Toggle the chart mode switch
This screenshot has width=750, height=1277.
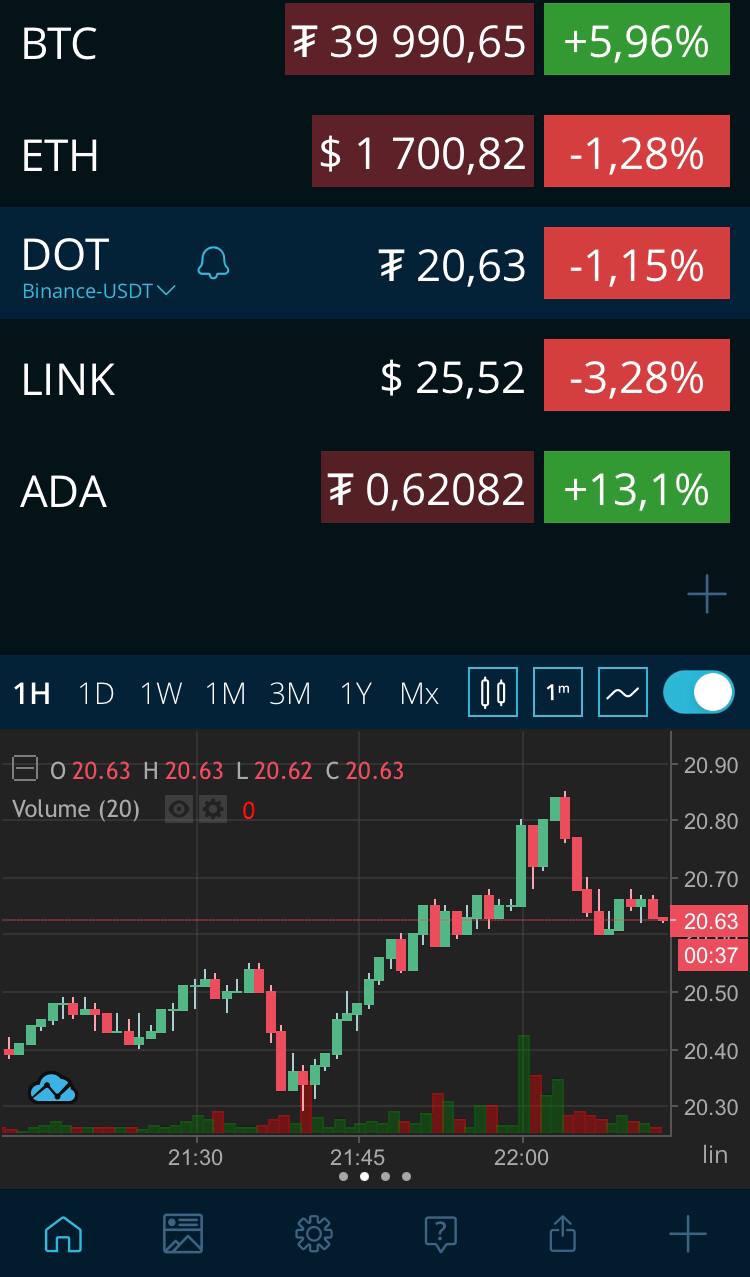click(698, 692)
